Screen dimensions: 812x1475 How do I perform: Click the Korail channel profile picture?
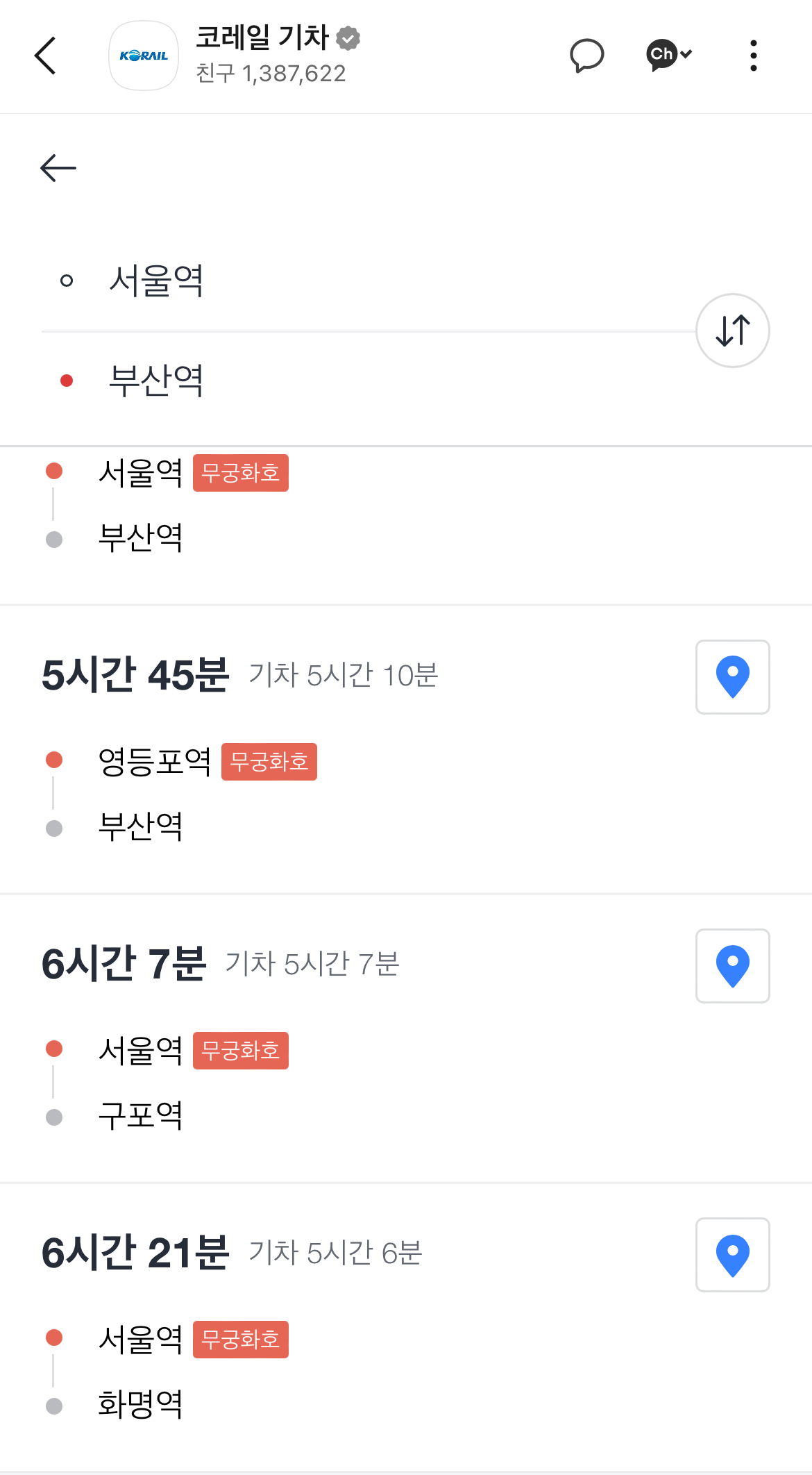143,56
